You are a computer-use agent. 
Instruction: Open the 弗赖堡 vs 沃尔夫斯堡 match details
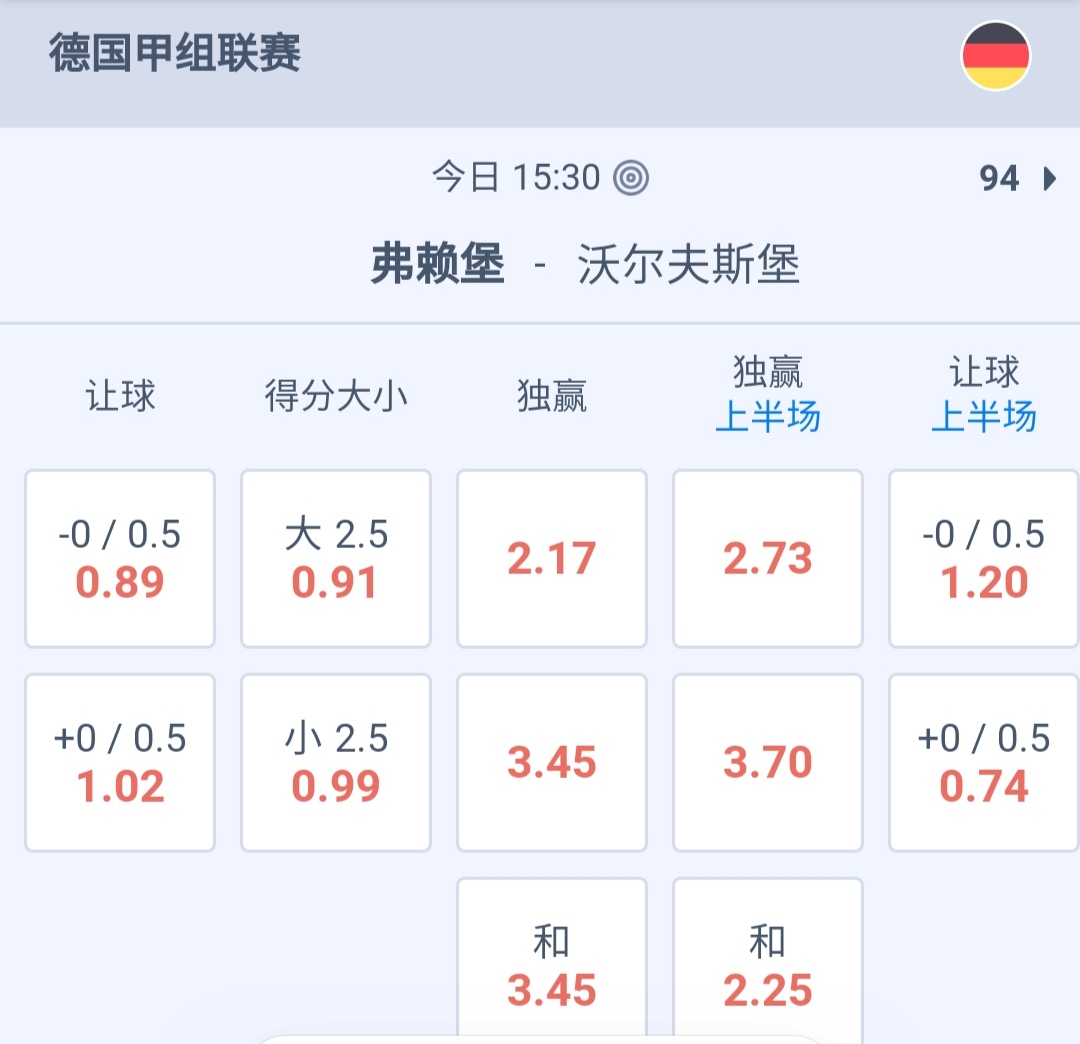(x=585, y=266)
